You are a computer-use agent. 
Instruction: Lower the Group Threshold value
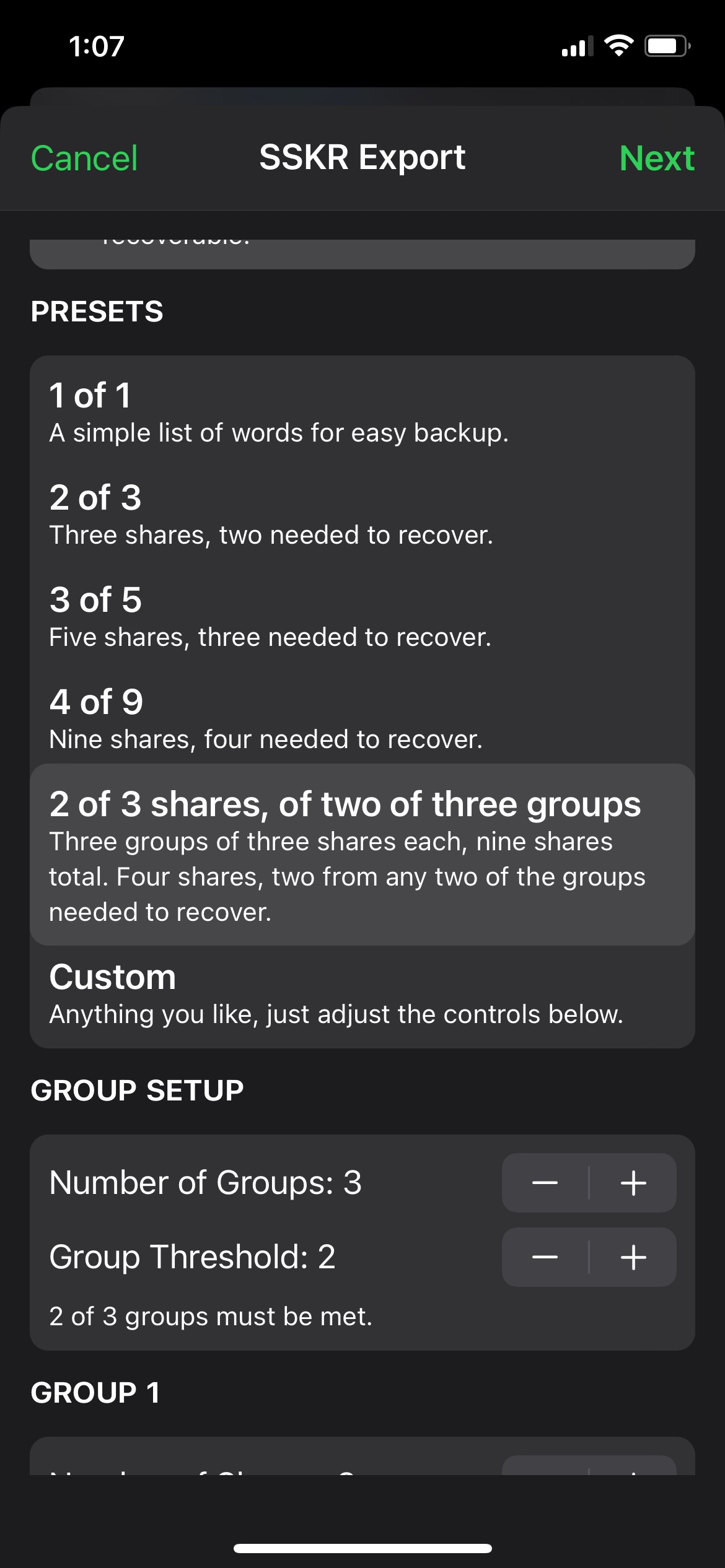(x=545, y=1257)
